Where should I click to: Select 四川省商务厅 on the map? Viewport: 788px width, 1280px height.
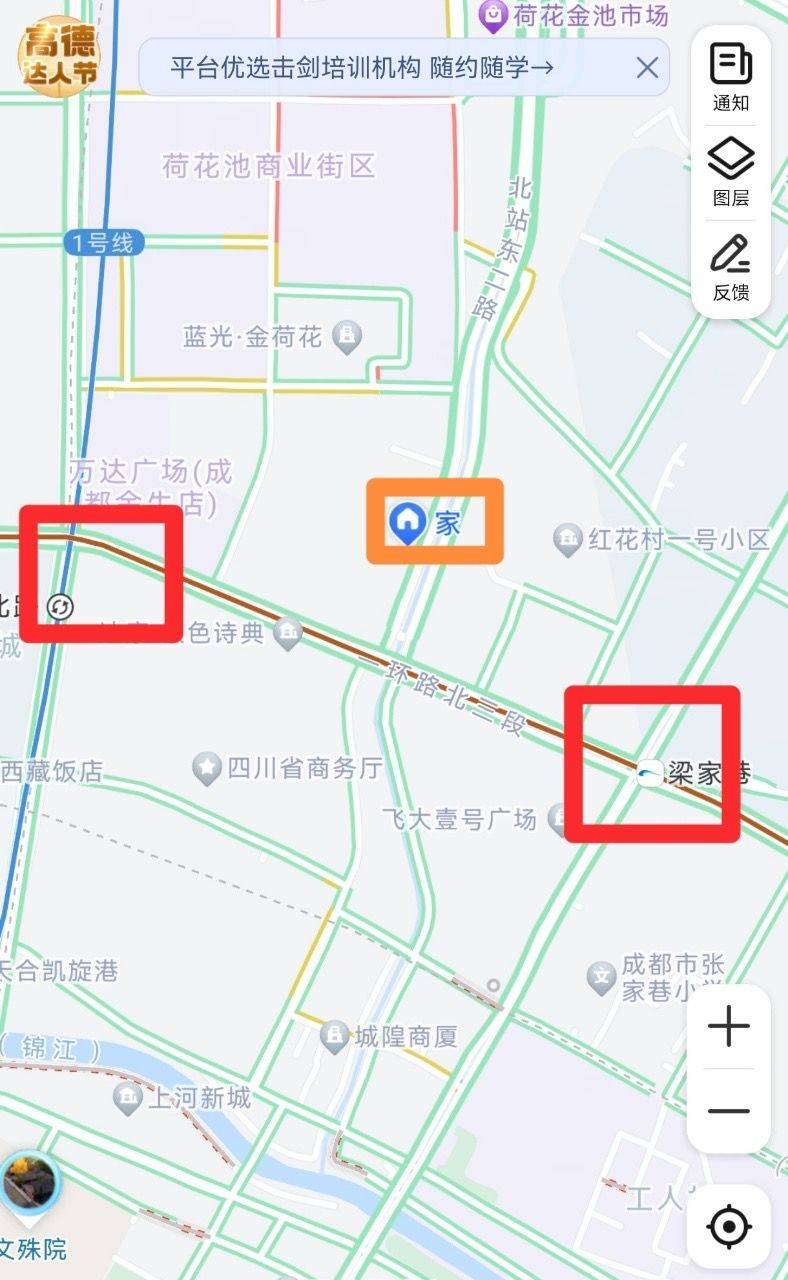(207, 768)
